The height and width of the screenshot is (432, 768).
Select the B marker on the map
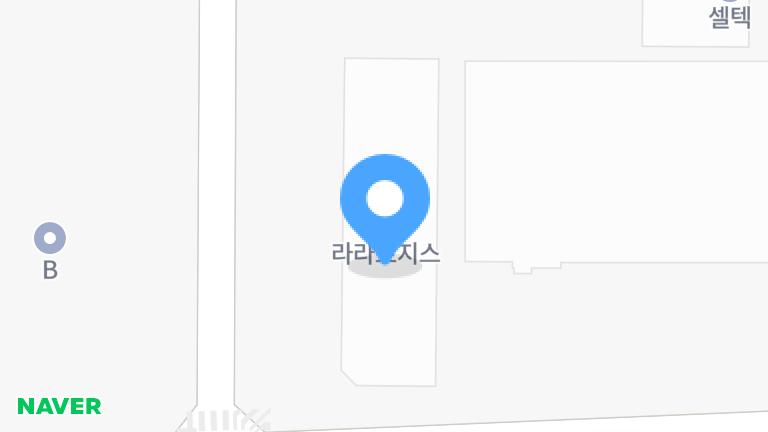click(50, 239)
